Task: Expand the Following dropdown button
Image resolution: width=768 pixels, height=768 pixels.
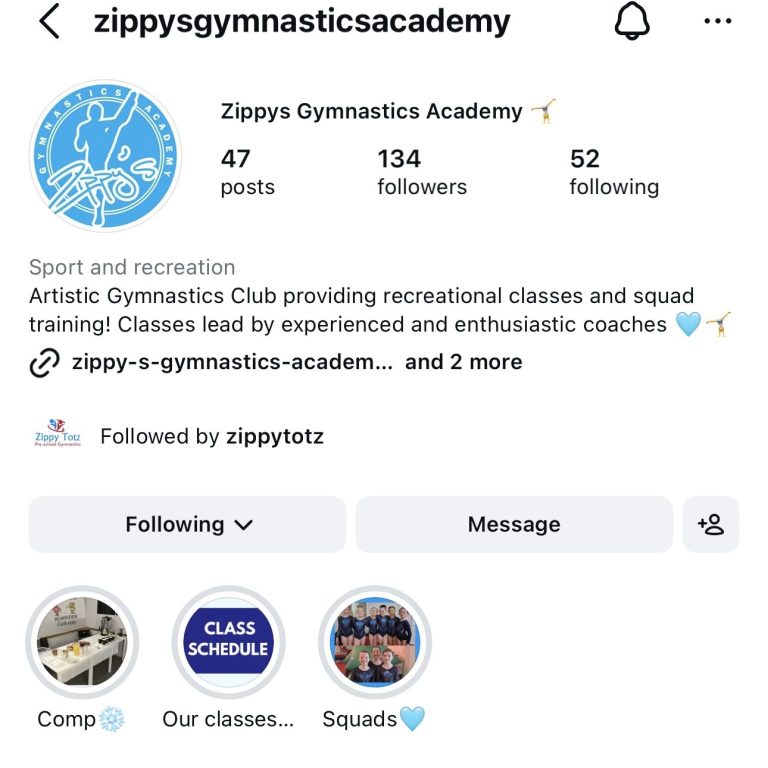Action: 188,524
